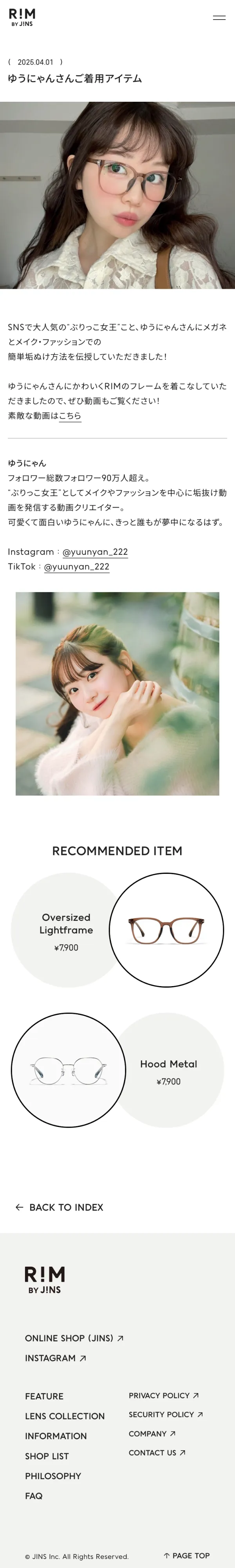Open the こちら video link
The image size is (235, 1568).
coord(70,416)
